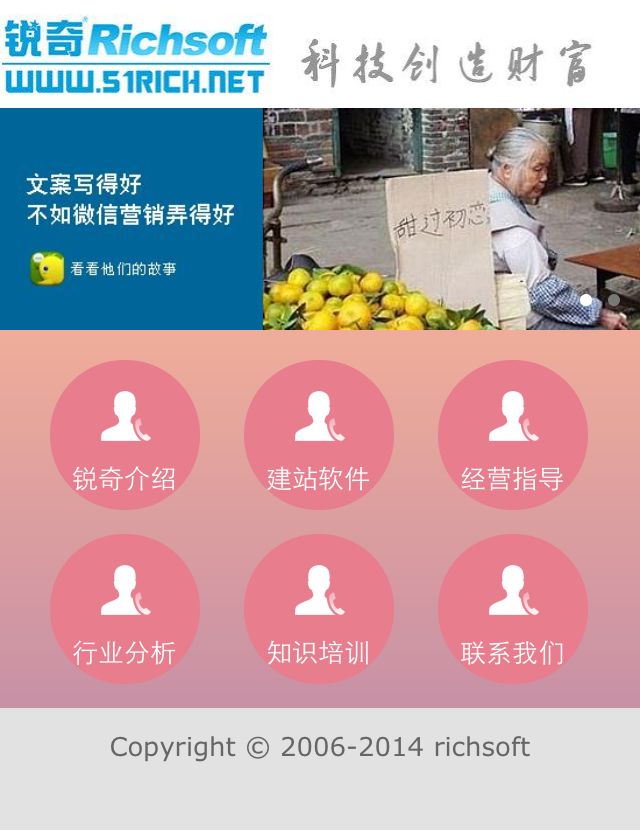Viewport: 640px width, 830px height.
Task: Select the 知识培训 button
Action: tap(319, 609)
